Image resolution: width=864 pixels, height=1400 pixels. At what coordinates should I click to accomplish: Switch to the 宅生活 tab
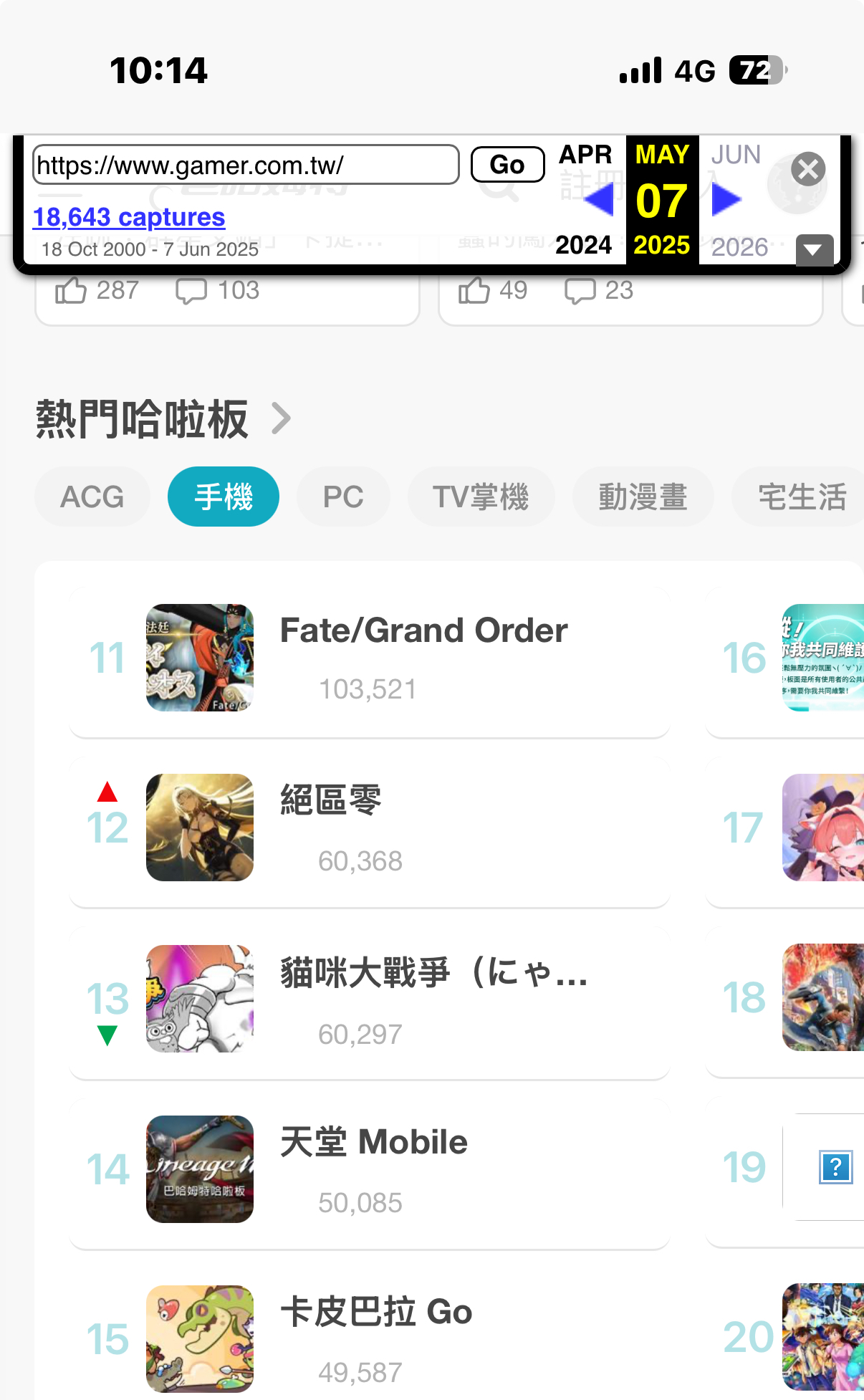tap(799, 497)
